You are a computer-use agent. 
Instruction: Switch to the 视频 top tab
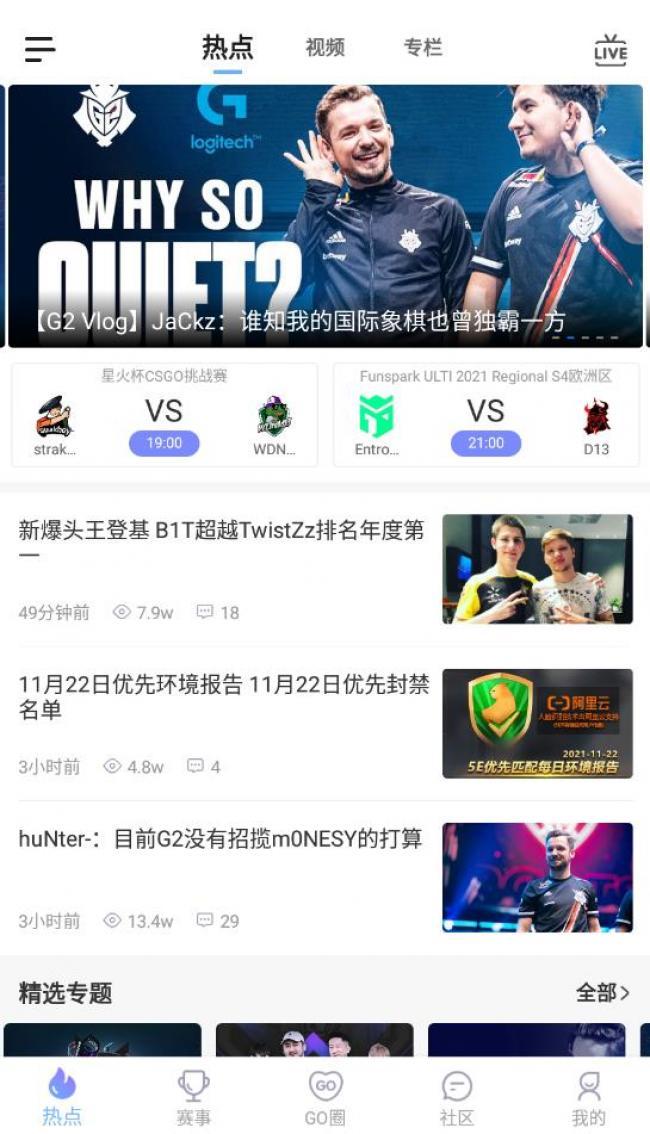pos(325,48)
